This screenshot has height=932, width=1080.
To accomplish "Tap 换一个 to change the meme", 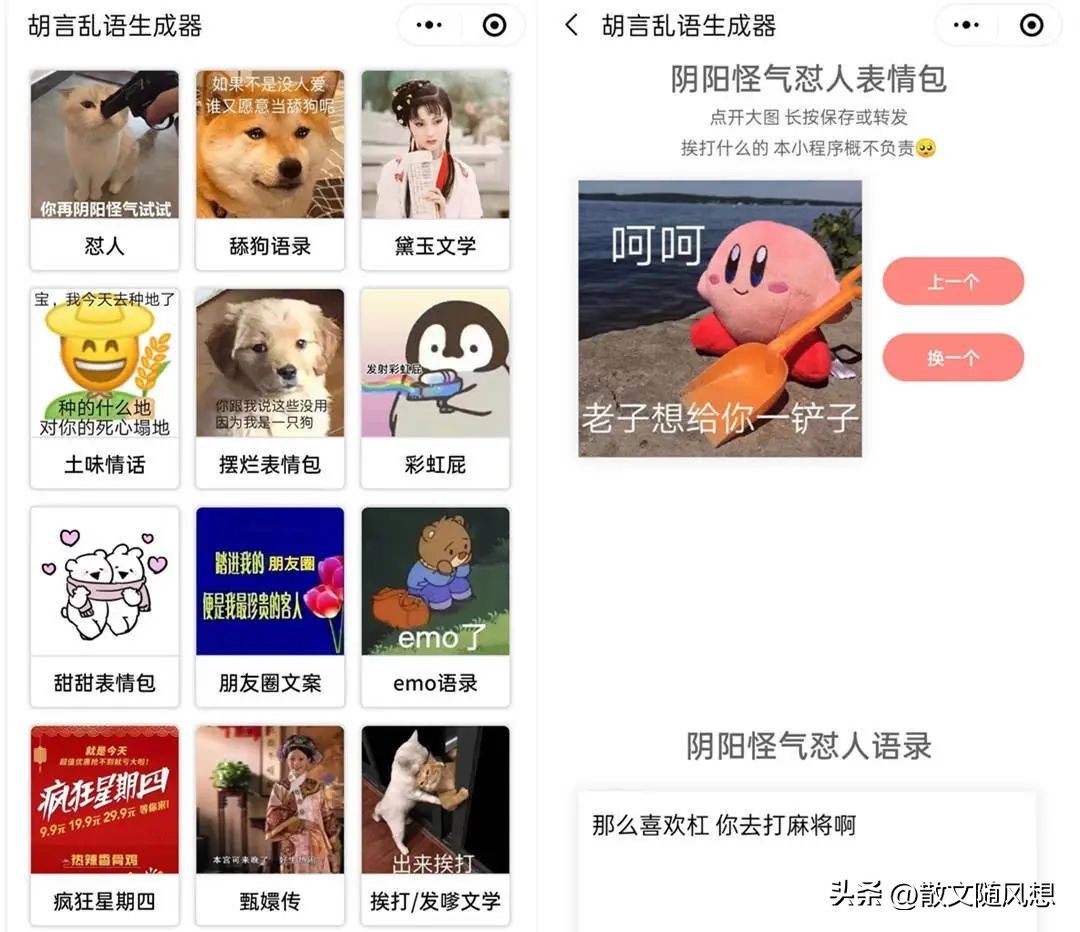I will click(x=953, y=357).
